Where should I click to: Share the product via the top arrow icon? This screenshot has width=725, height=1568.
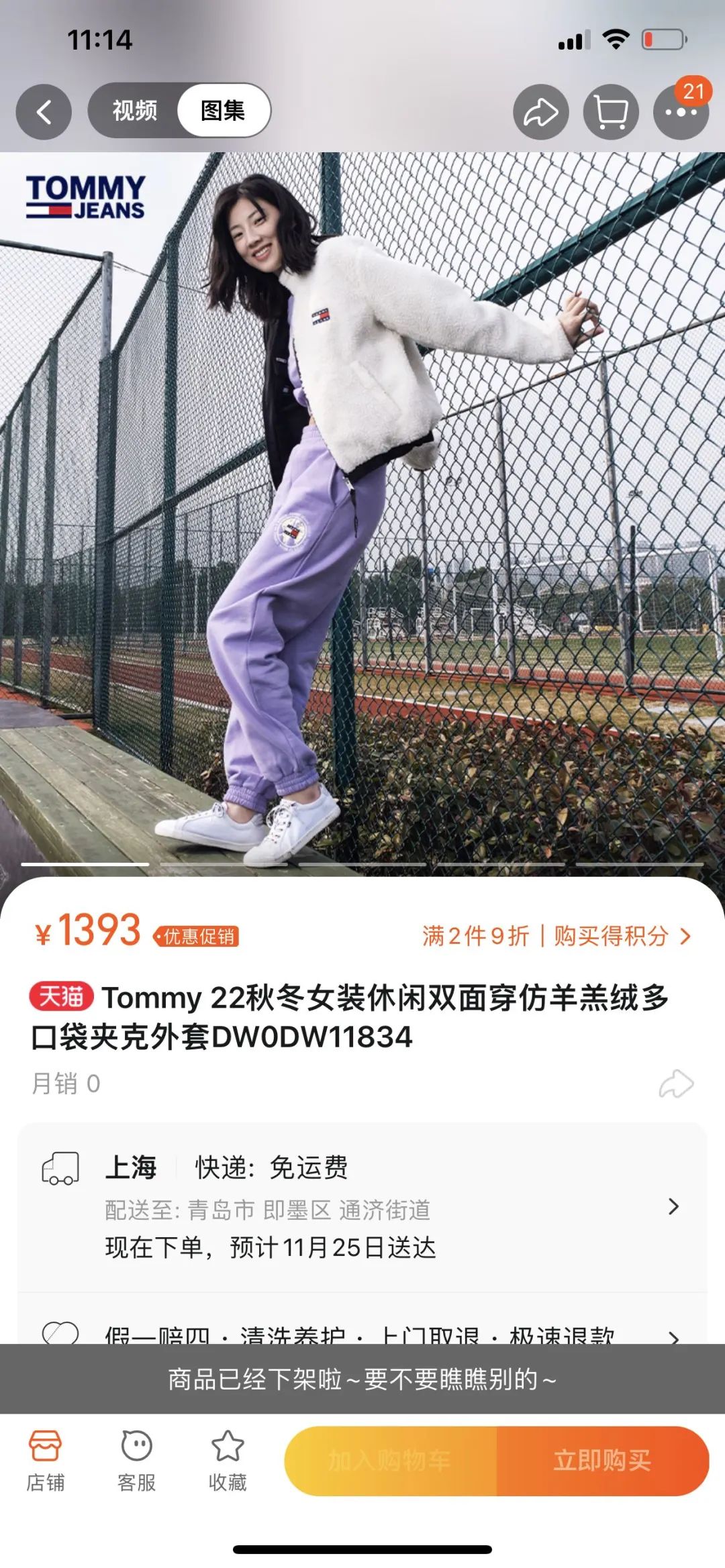pos(540,112)
